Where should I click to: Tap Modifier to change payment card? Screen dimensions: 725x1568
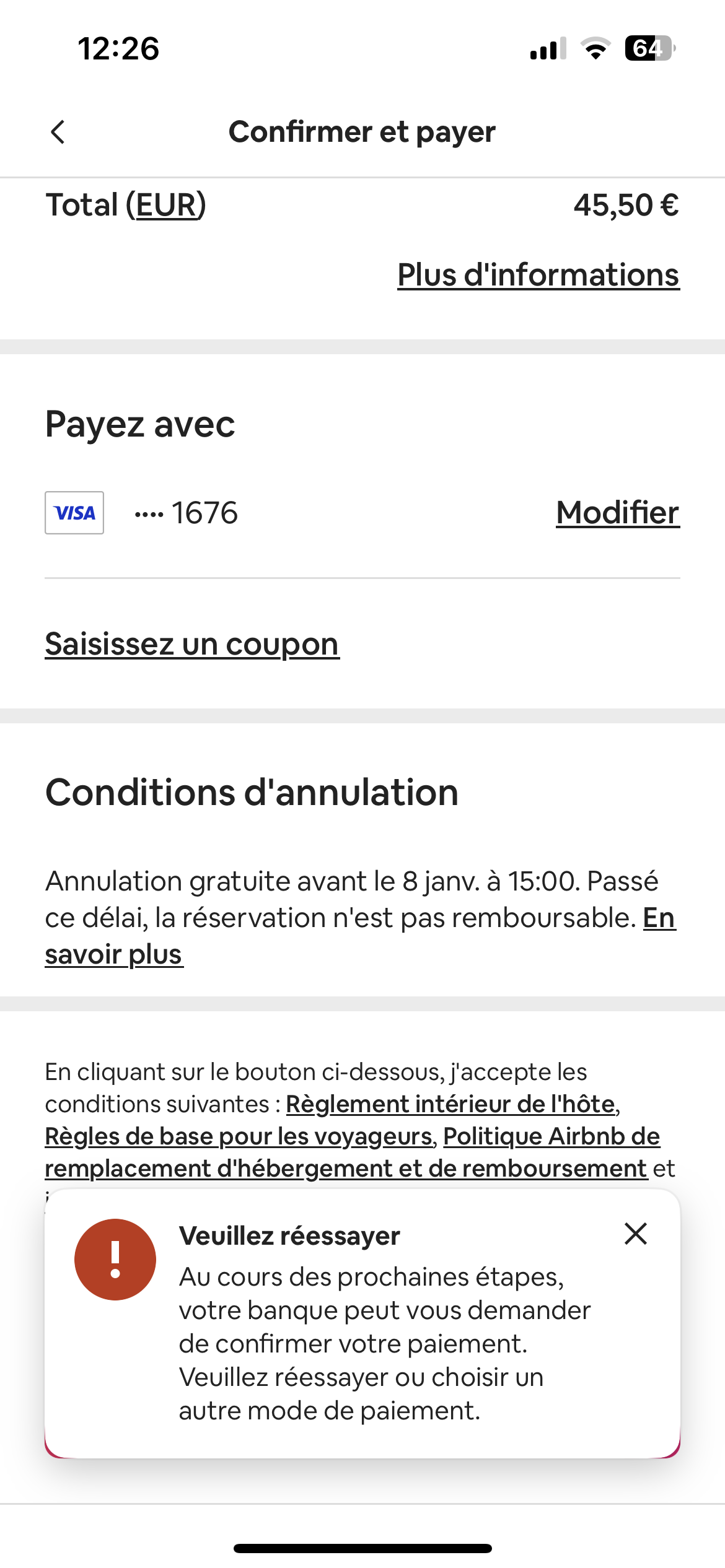617,513
